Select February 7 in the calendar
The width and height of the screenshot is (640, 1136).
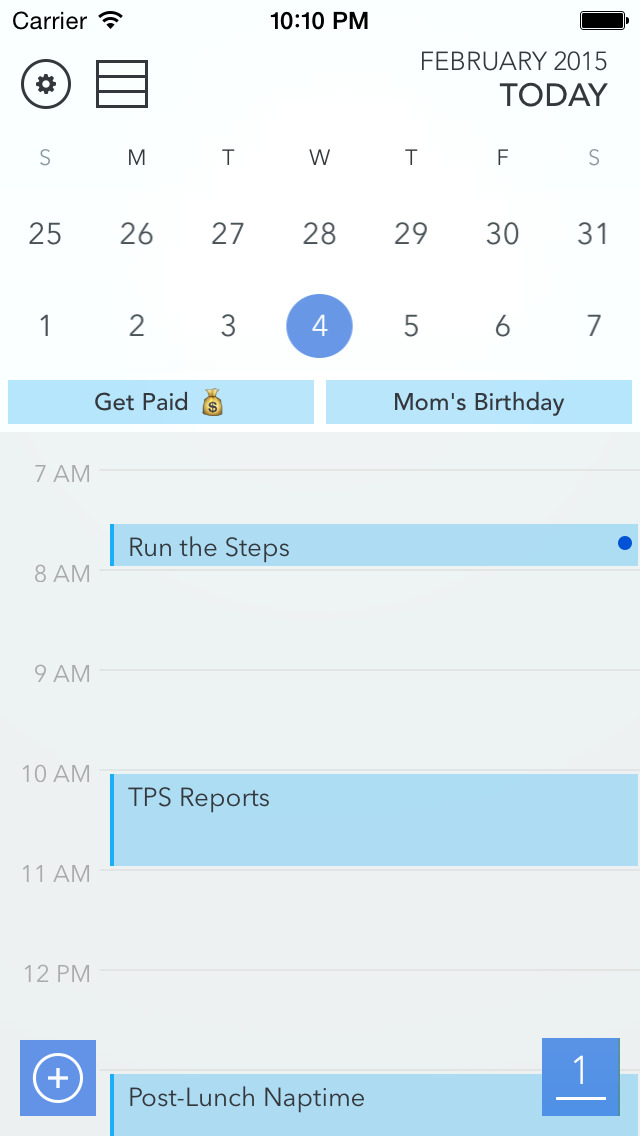pyautogui.click(x=594, y=326)
